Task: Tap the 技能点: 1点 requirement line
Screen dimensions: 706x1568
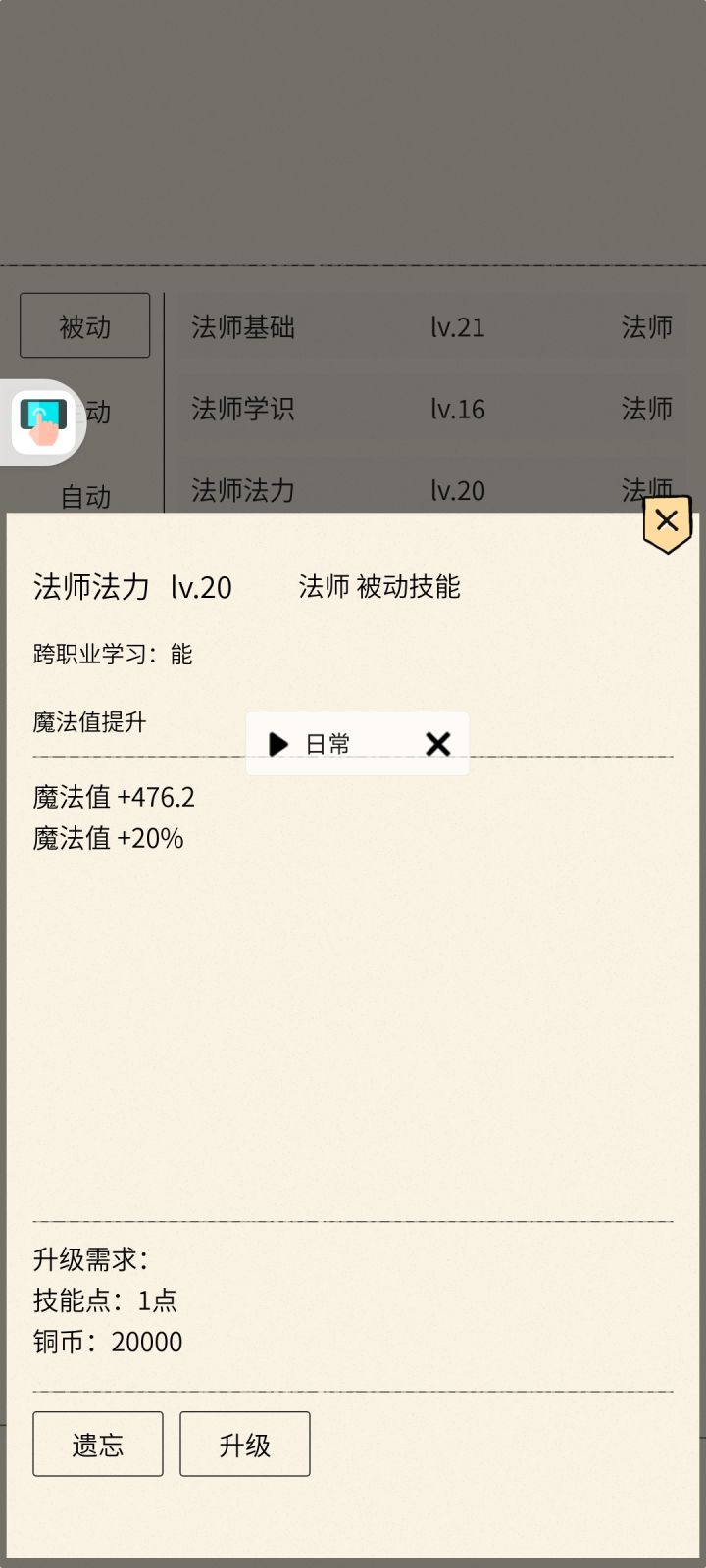Action: [104, 1301]
